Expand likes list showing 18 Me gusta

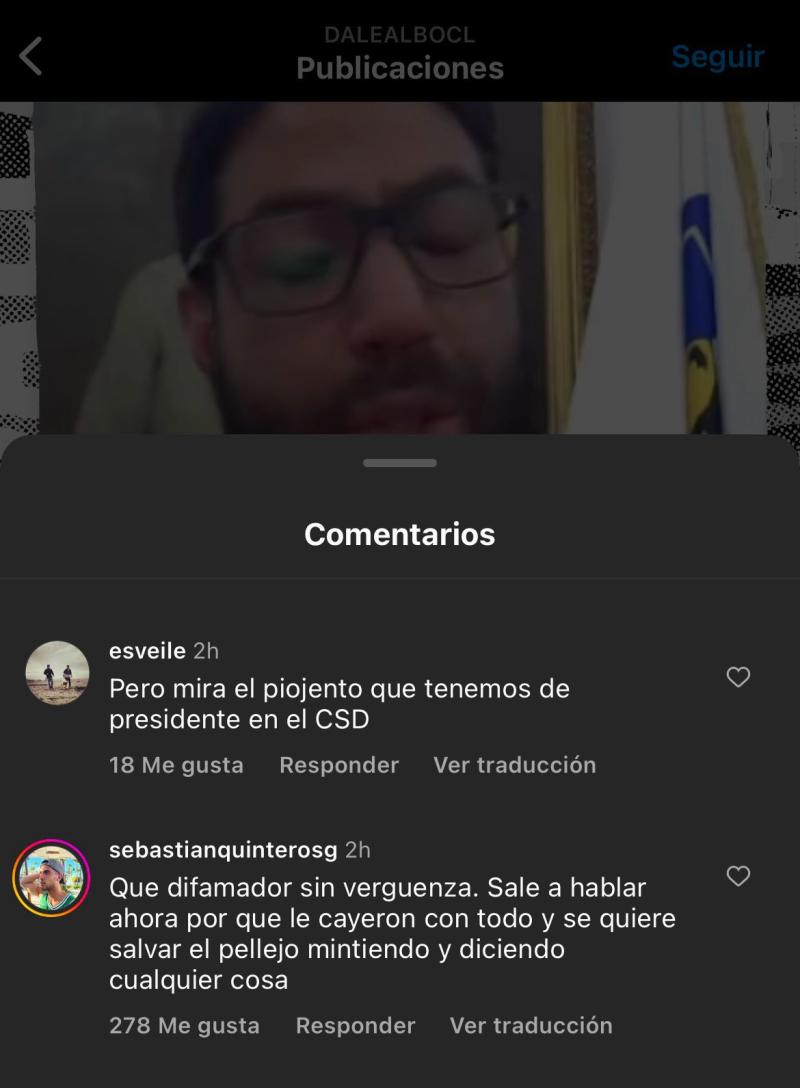(176, 765)
